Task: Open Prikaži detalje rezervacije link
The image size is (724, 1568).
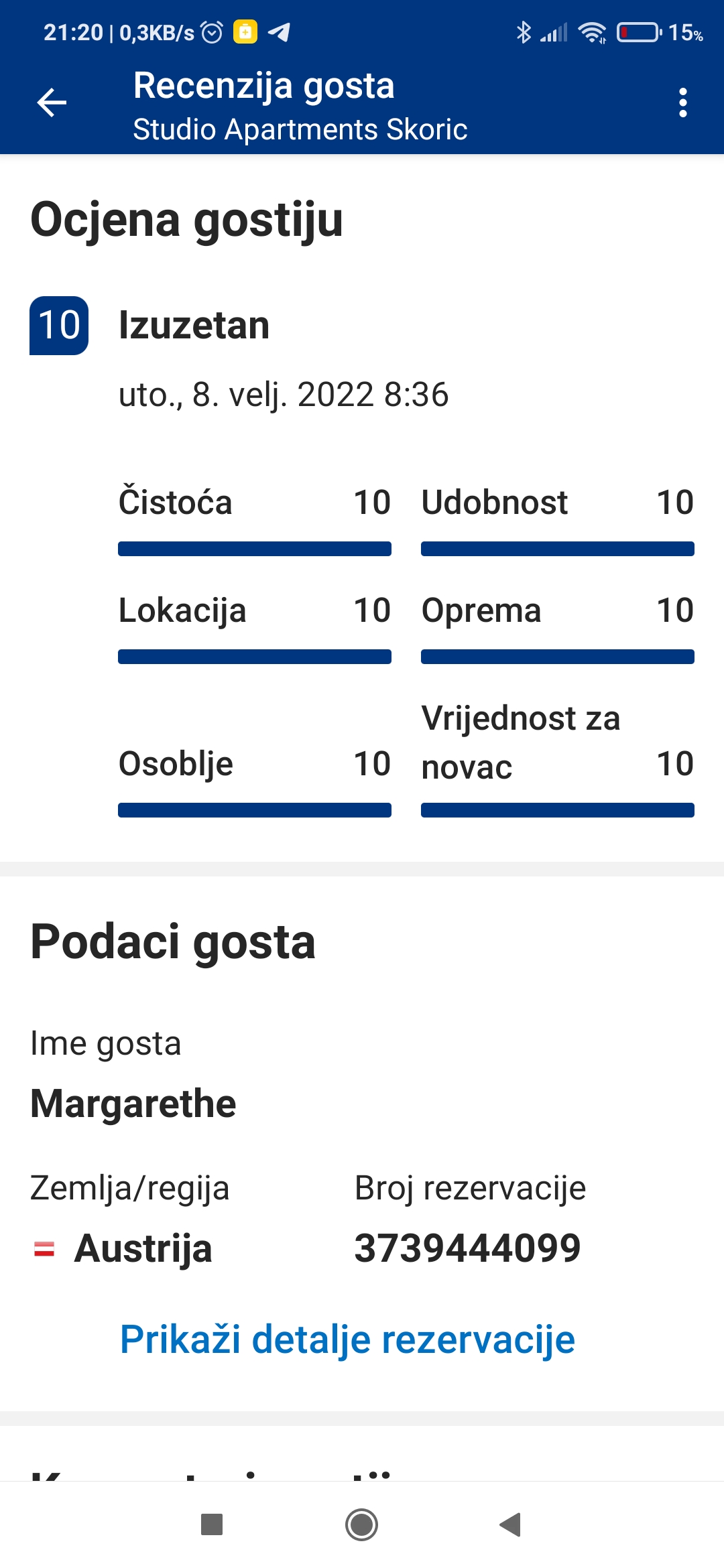Action: [347, 1339]
